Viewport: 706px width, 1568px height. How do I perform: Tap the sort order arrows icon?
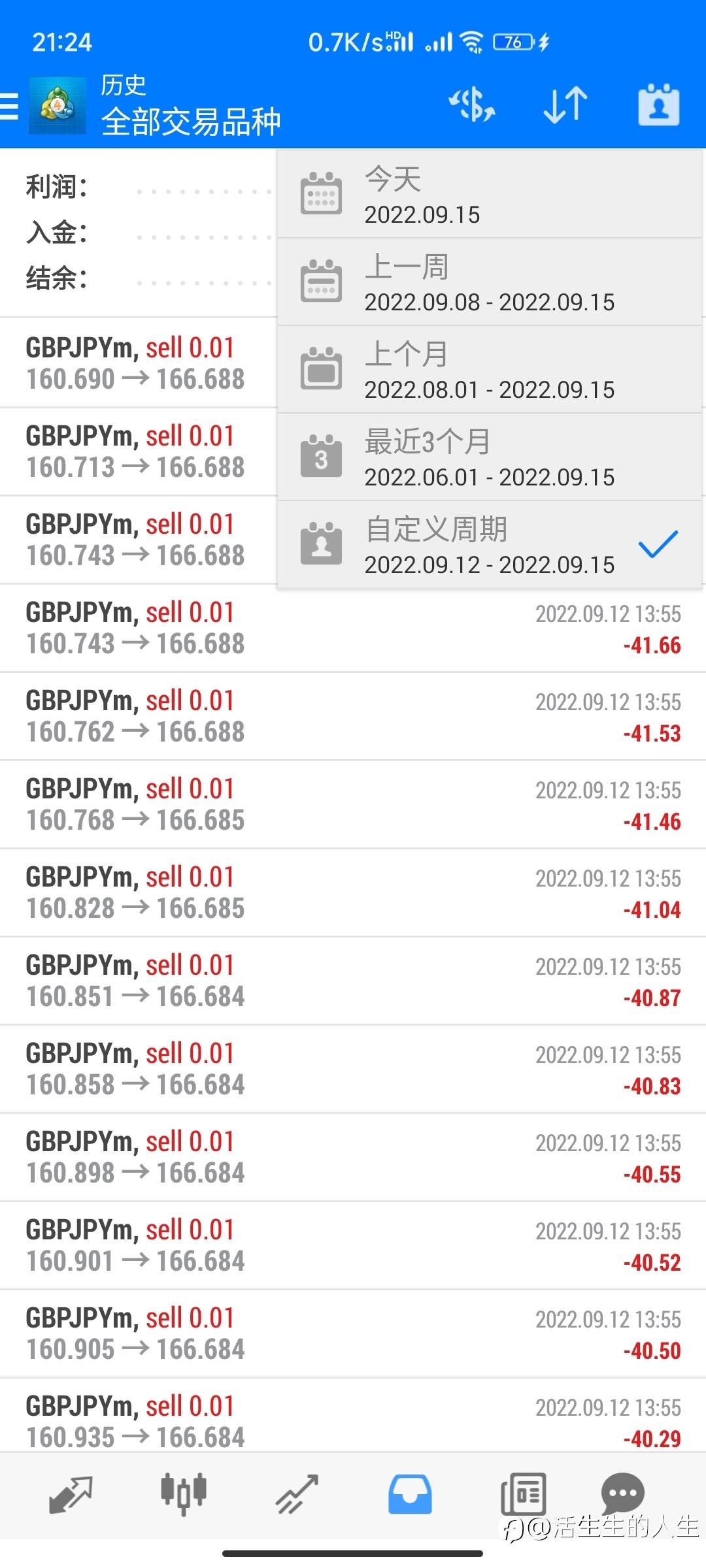[x=565, y=105]
